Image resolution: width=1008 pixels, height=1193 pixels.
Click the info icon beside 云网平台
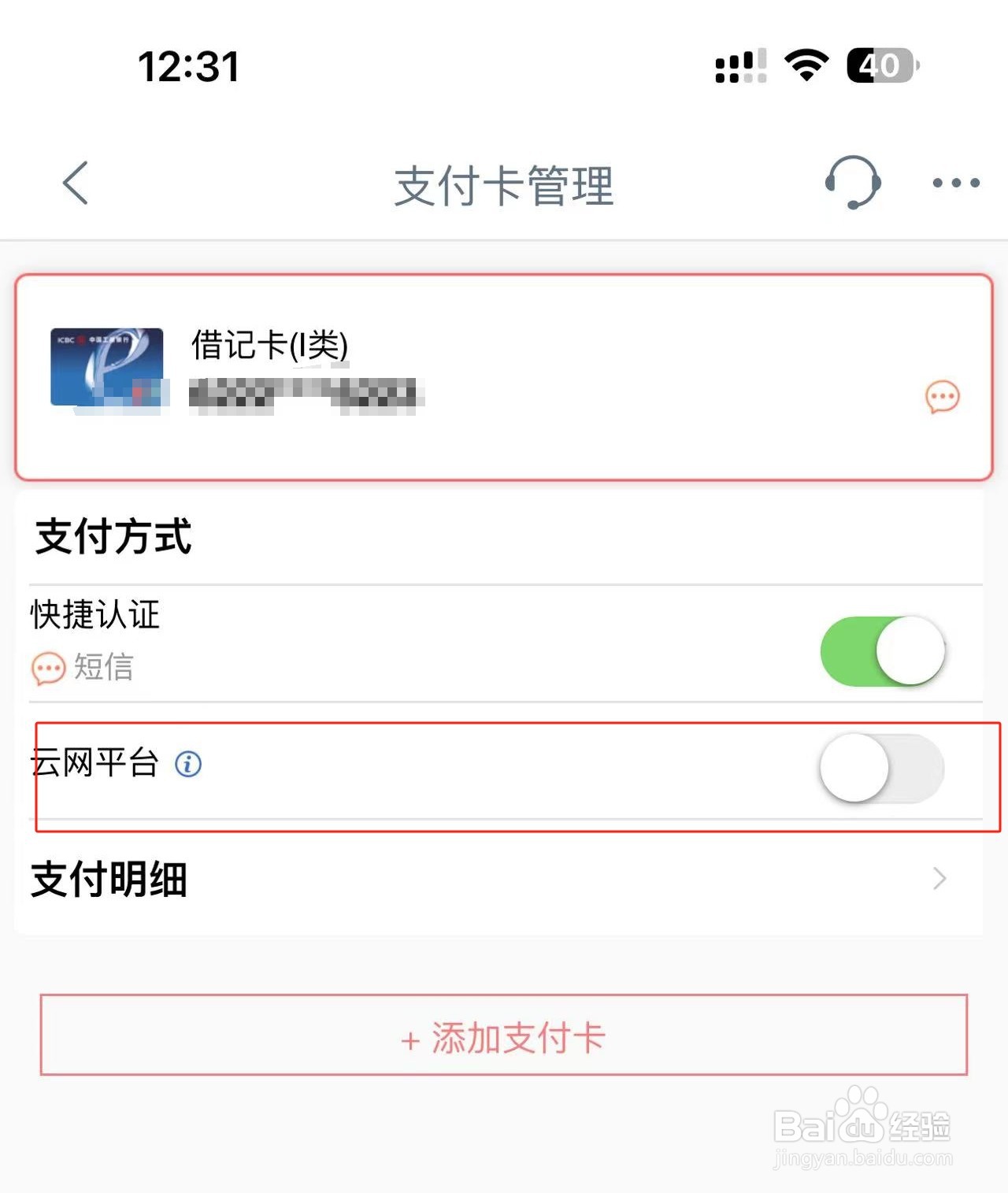[x=187, y=764]
